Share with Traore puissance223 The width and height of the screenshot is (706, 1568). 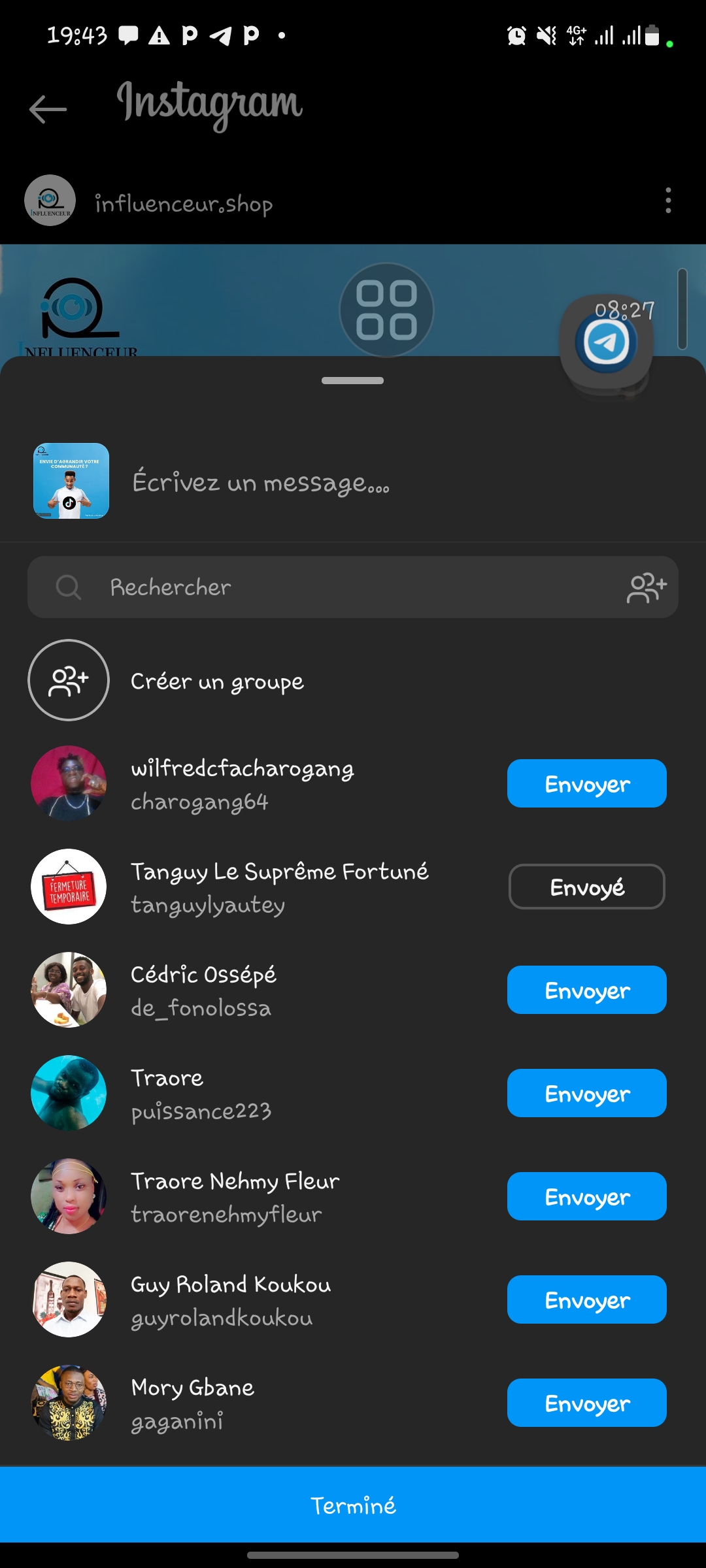[x=586, y=1093]
